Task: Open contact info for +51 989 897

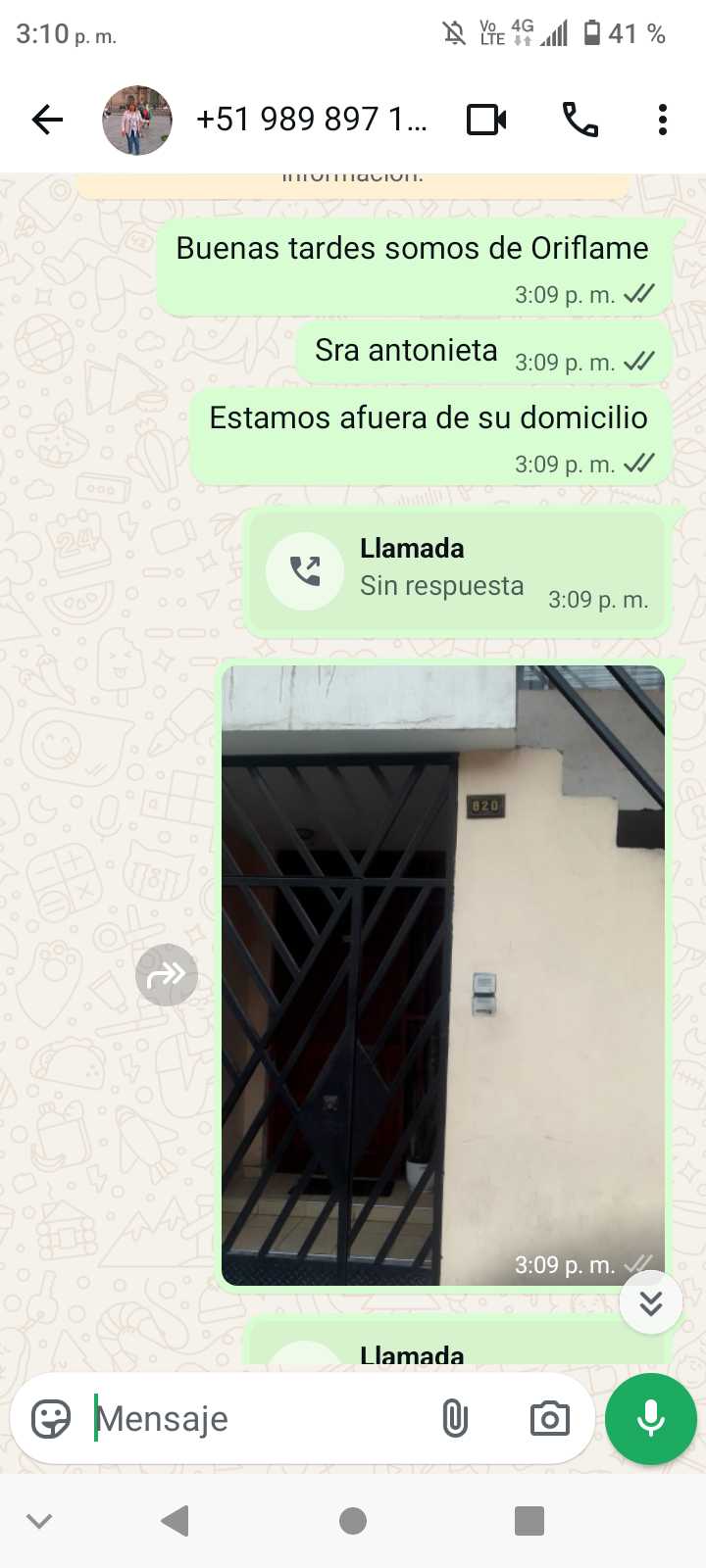Action: (x=312, y=120)
